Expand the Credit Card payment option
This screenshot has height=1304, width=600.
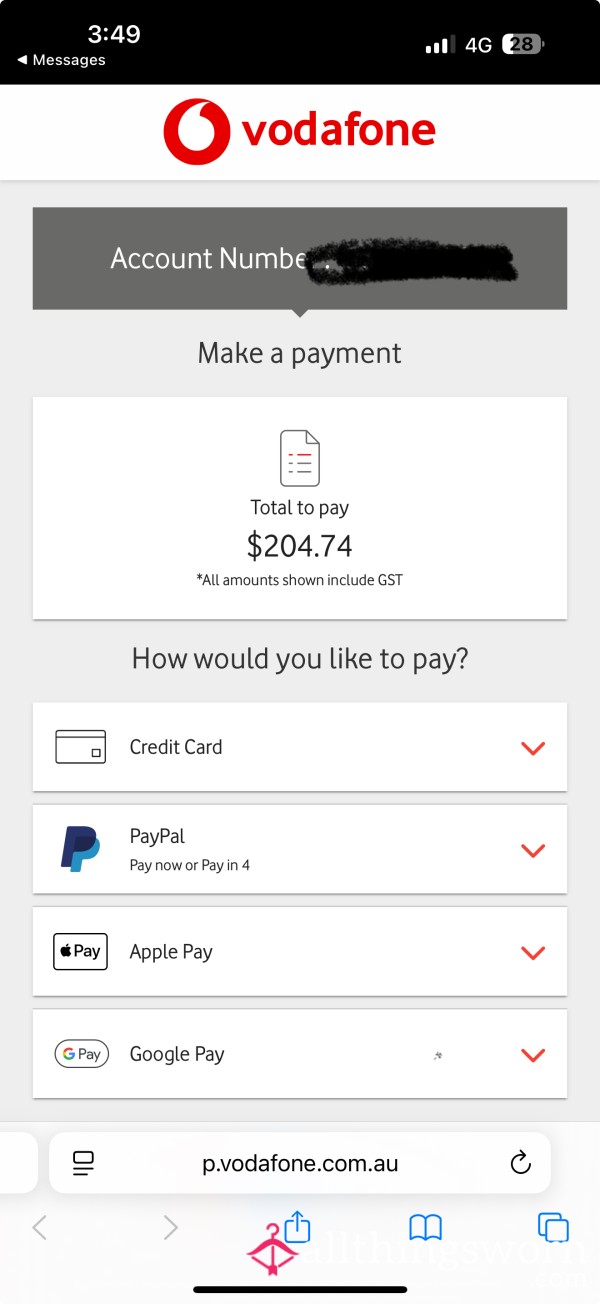point(300,747)
